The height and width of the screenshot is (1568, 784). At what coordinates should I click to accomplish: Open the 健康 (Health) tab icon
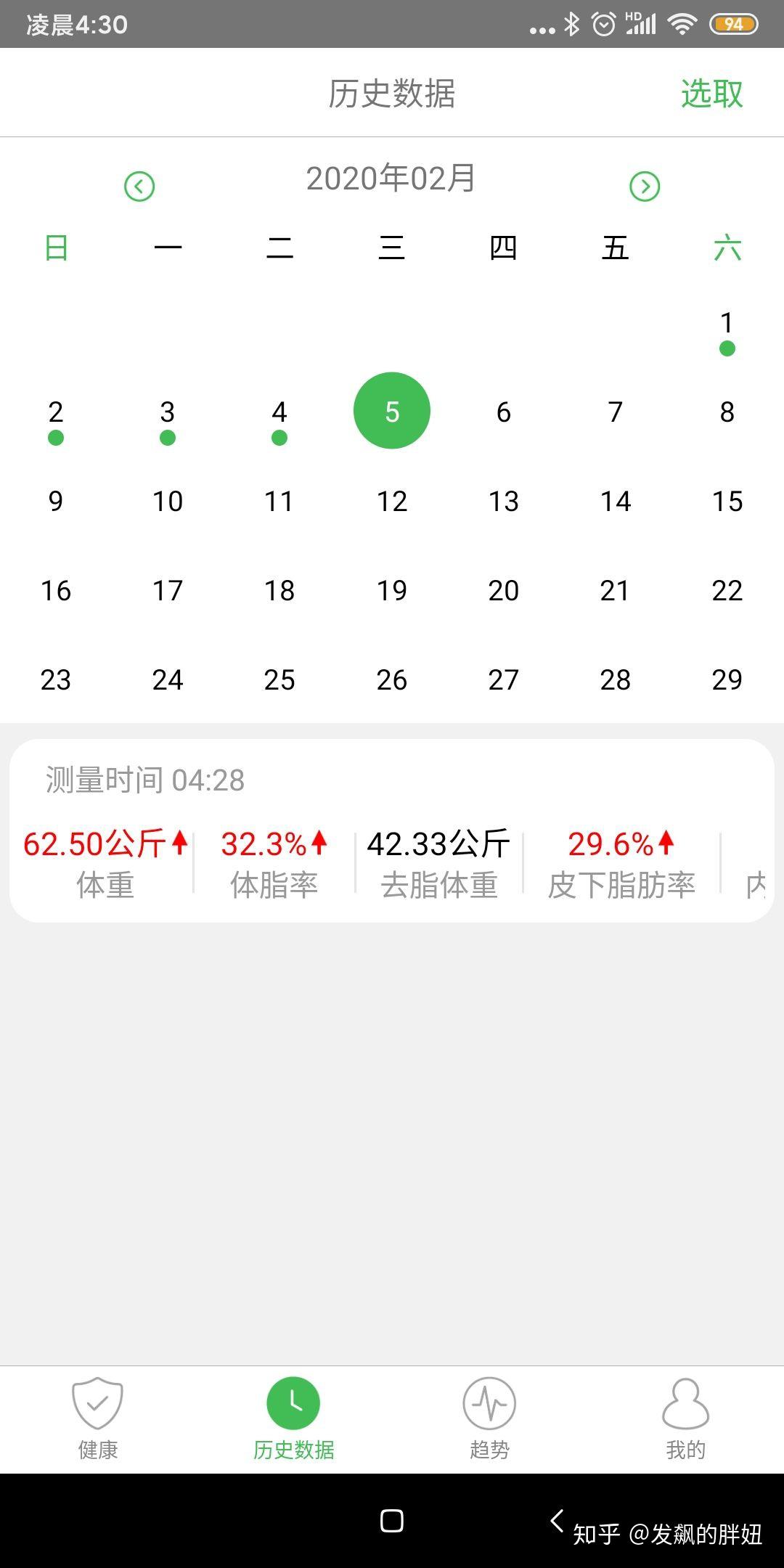98,1401
